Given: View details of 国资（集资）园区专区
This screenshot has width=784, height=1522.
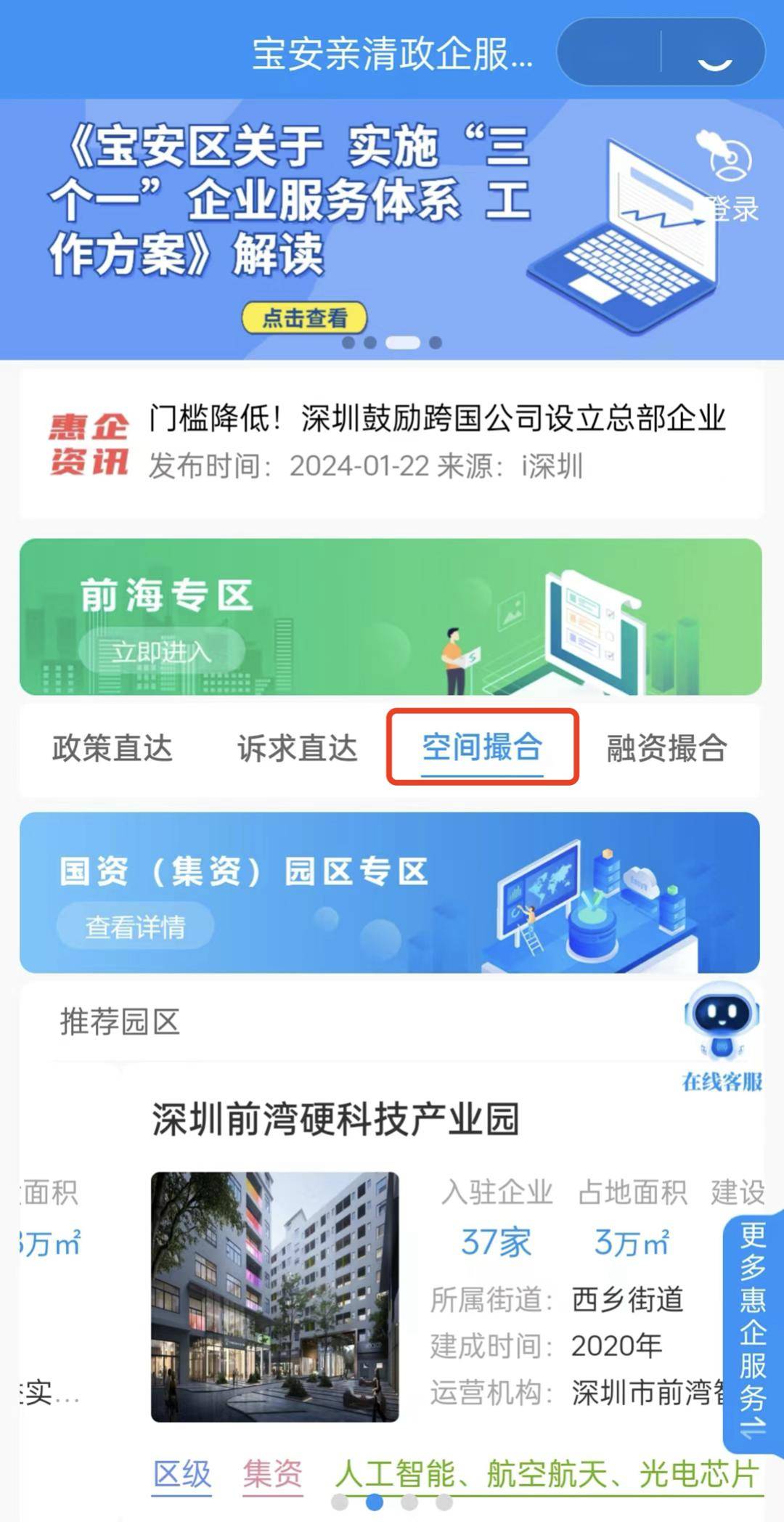Looking at the screenshot, I should [135, 927].
